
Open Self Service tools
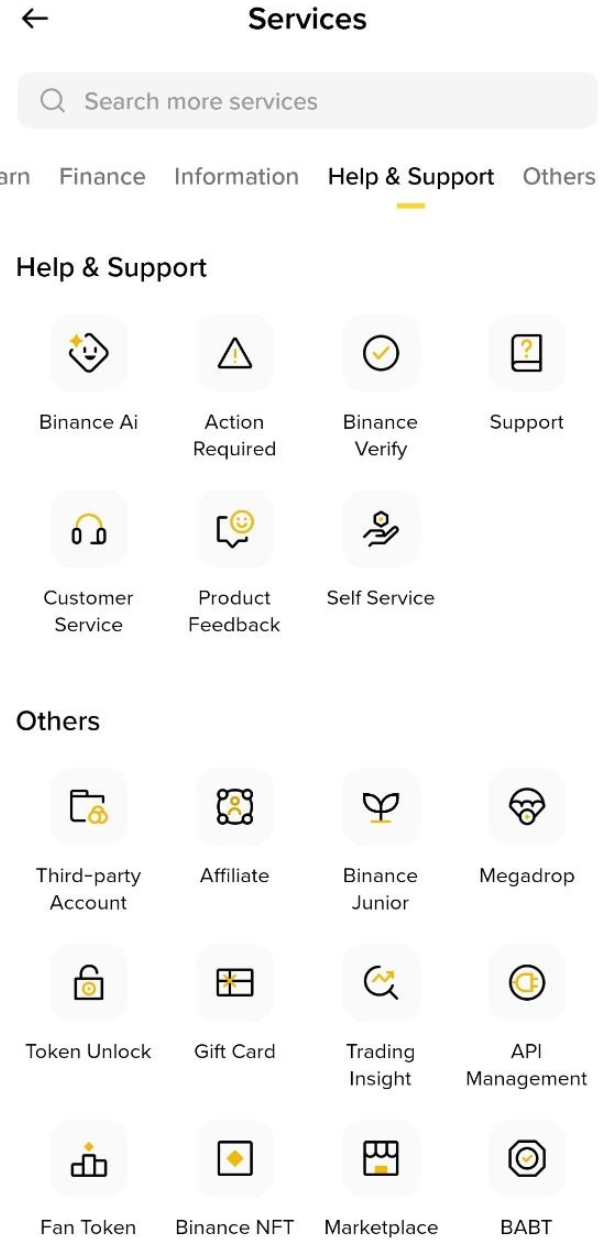coord(380,529)
